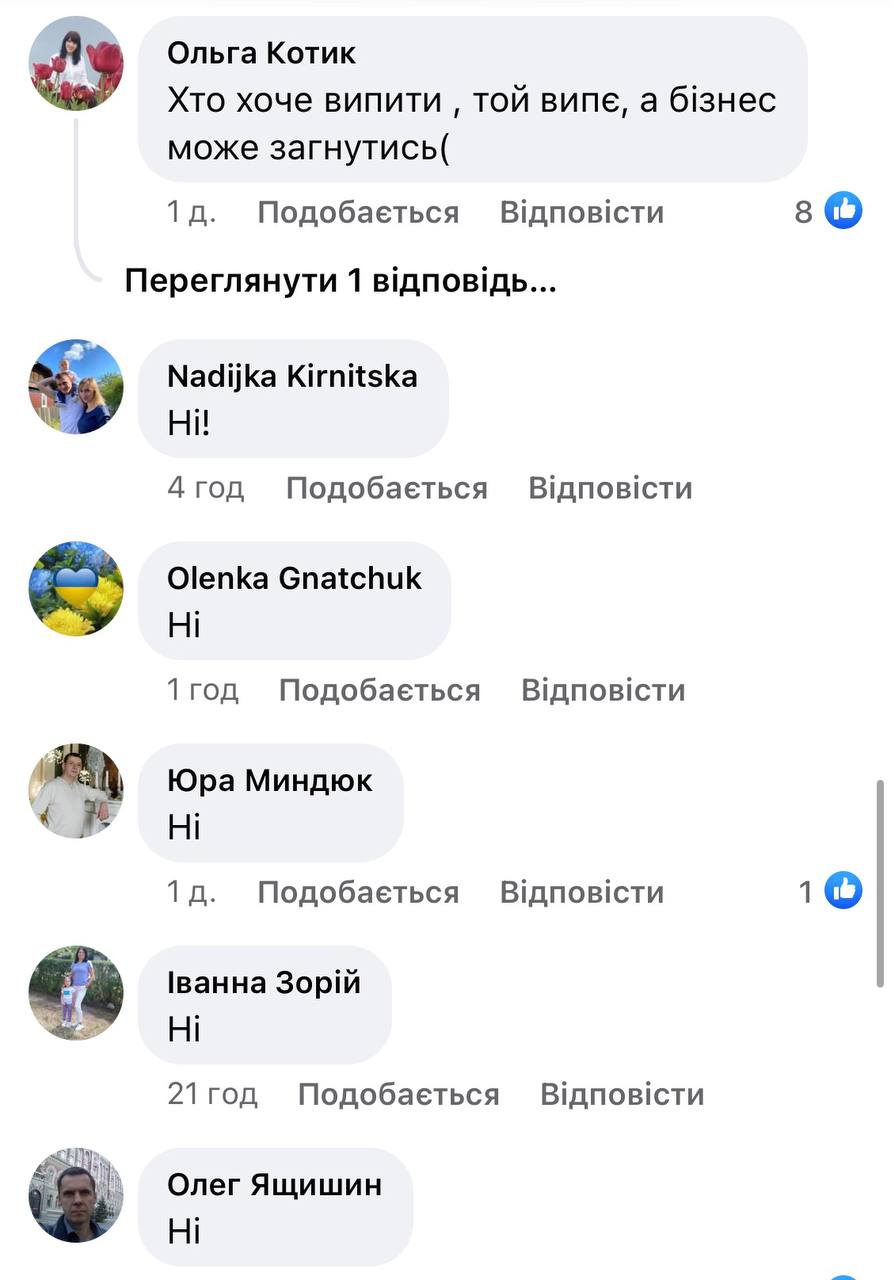View the reaction on Юра Миндюк's comment
The width and height of the screenshot is (891, 1280).
coord(832,891)
